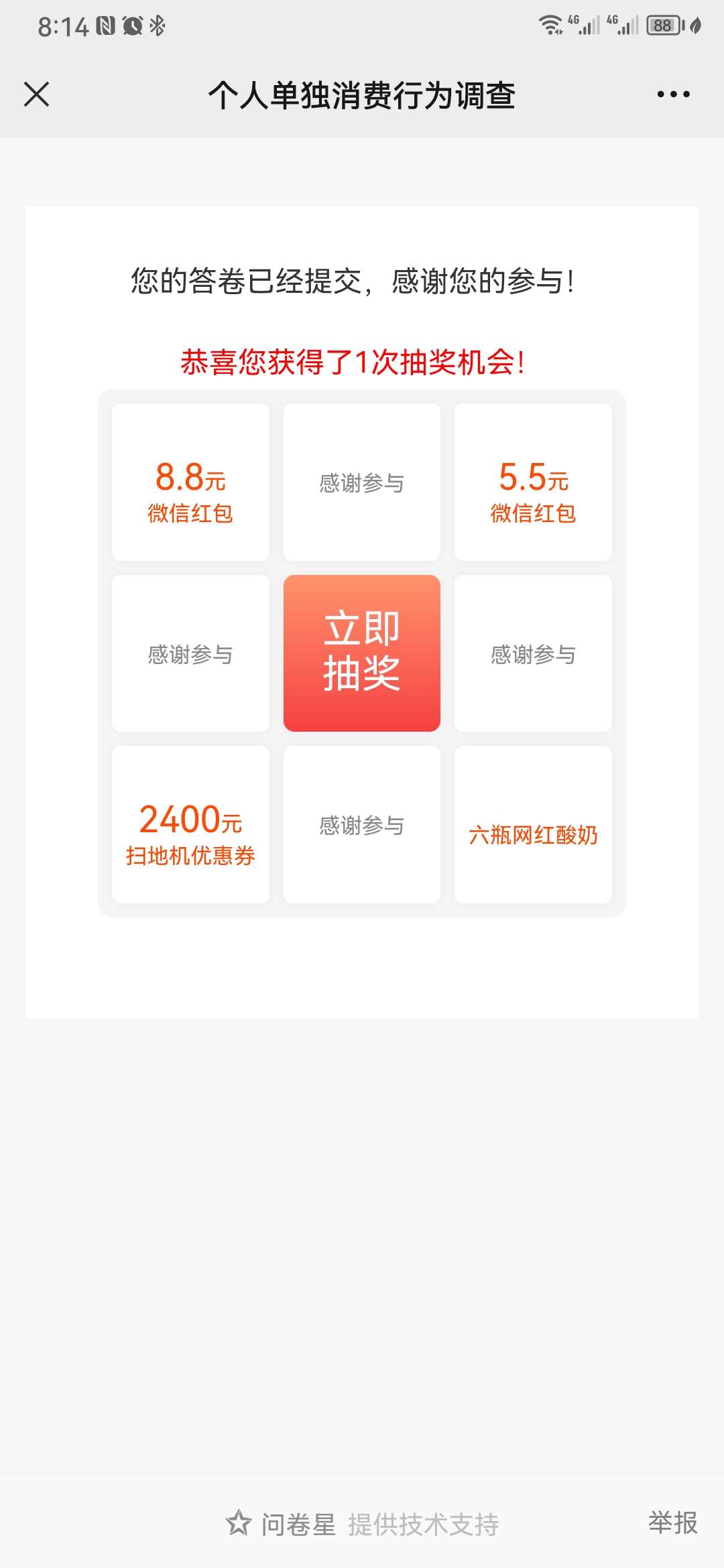Report this survey via 举报
The image size is (724, 1568).
tap(672, 1522)
